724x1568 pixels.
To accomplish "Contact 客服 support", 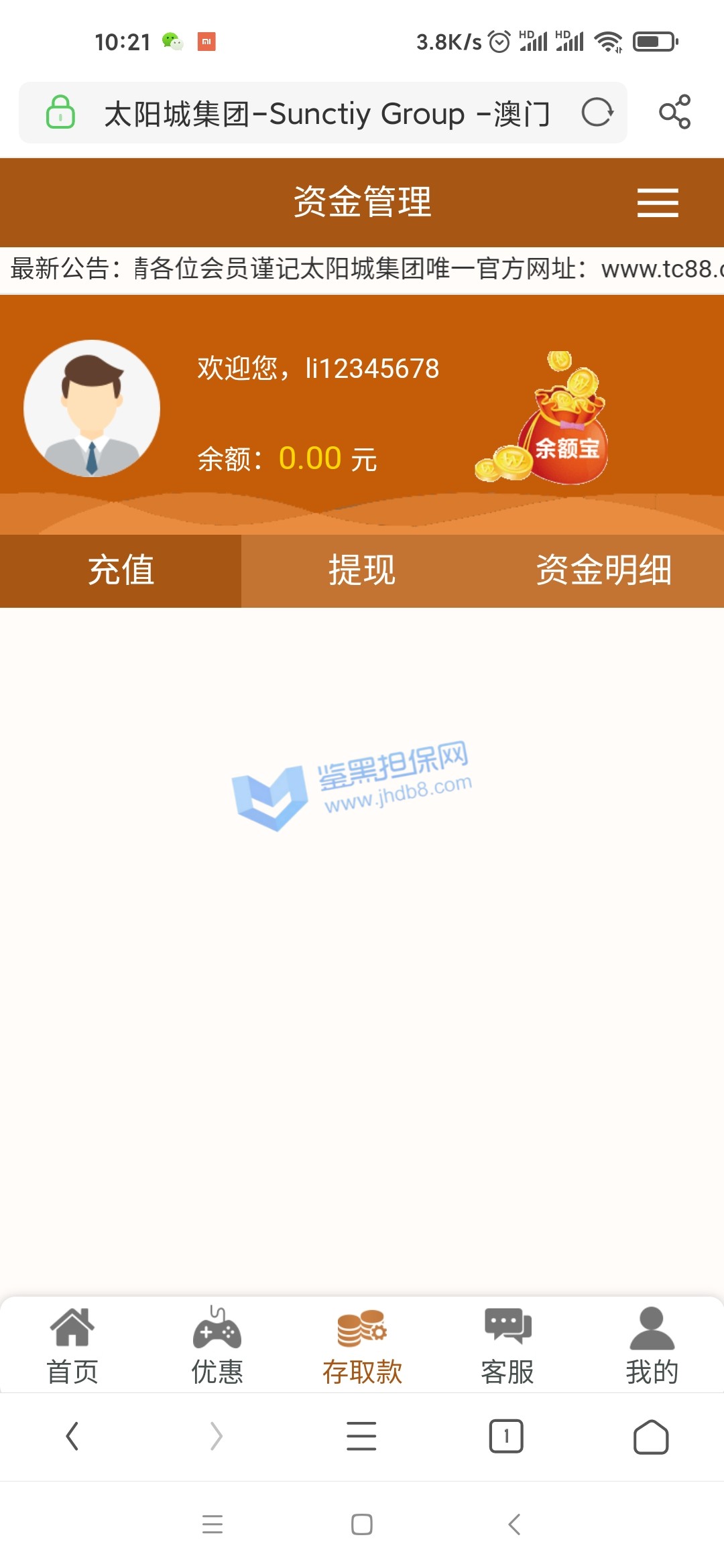I will (x=507, y=1346).
